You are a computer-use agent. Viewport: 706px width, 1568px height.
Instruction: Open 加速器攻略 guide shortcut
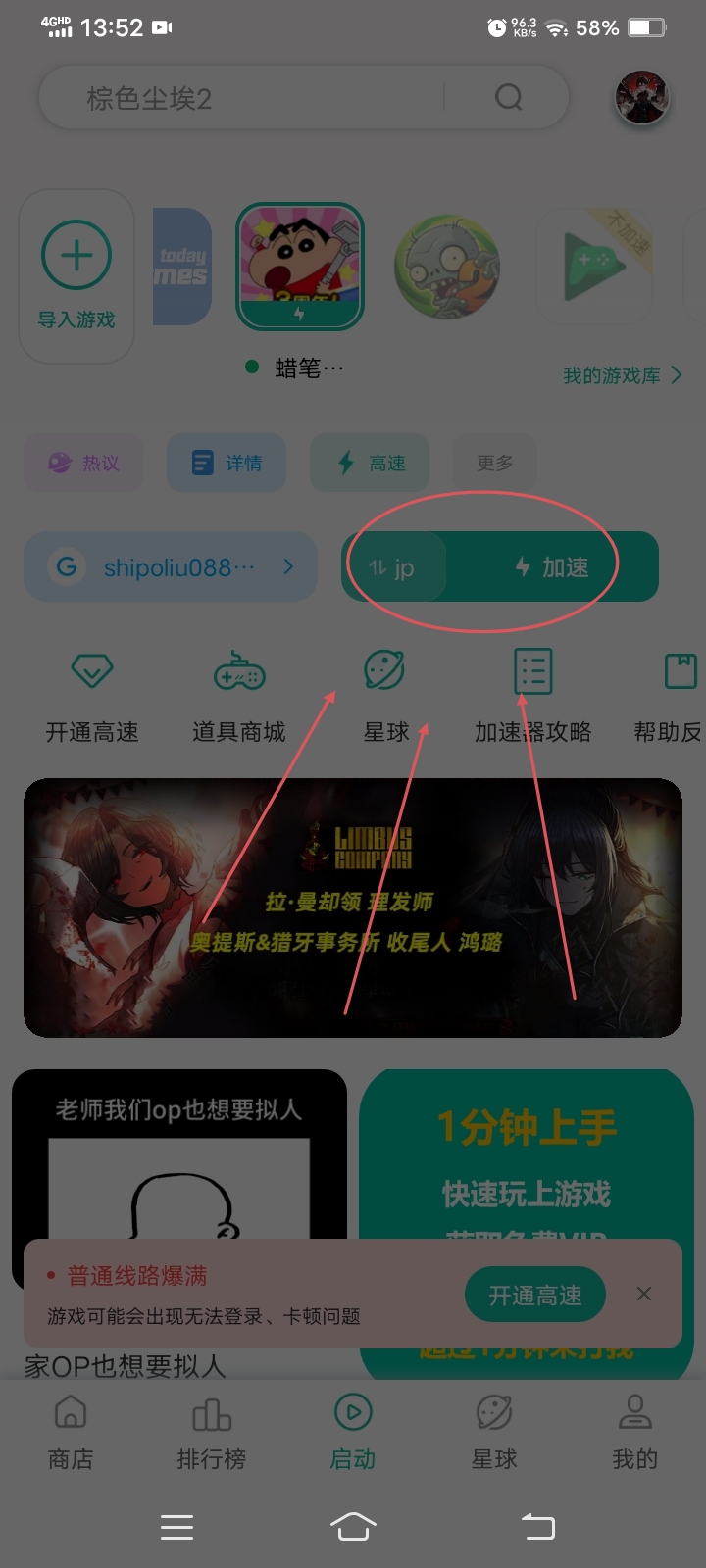coord(532,696)
